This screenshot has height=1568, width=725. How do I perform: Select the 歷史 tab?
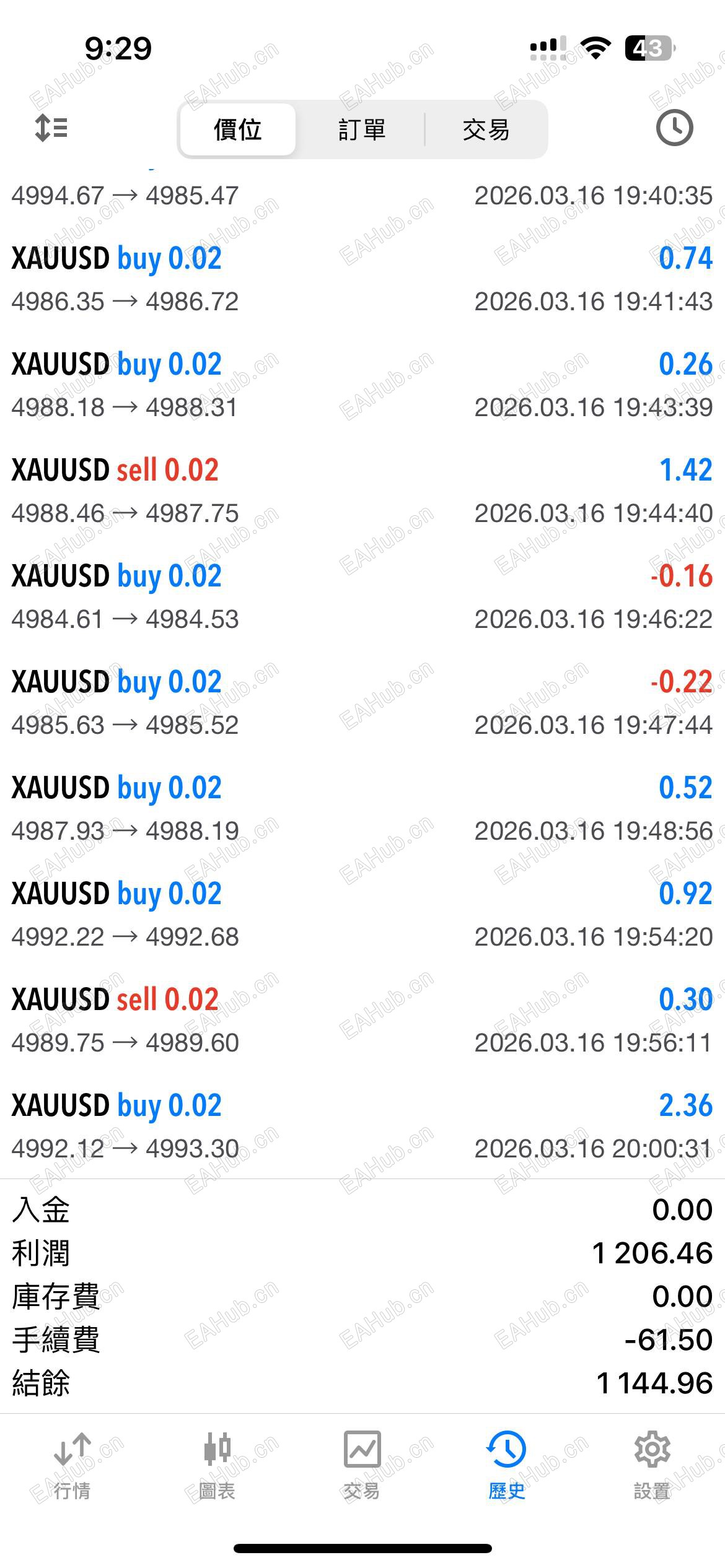click(507, 1466)
